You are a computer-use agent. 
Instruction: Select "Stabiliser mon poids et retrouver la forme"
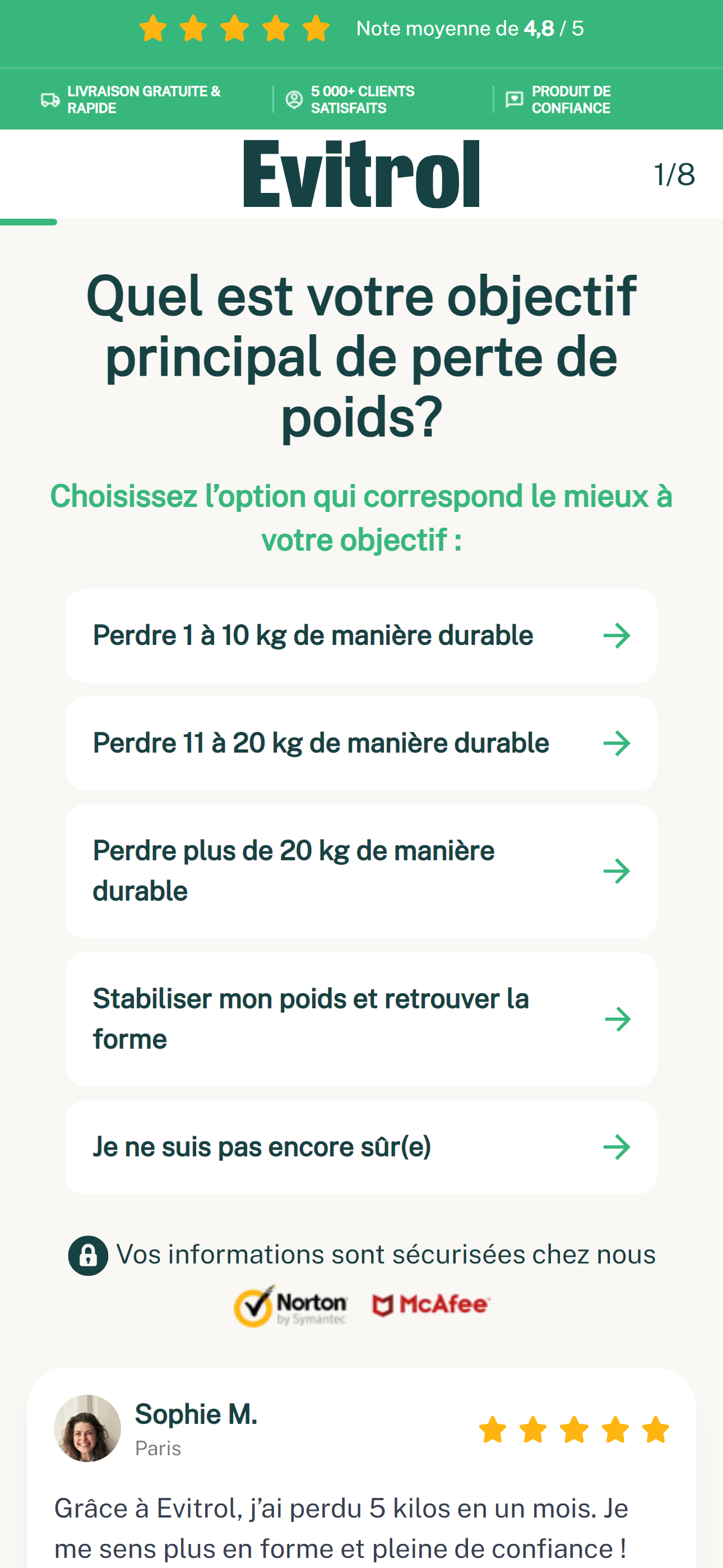click(x=361, y=1019)
